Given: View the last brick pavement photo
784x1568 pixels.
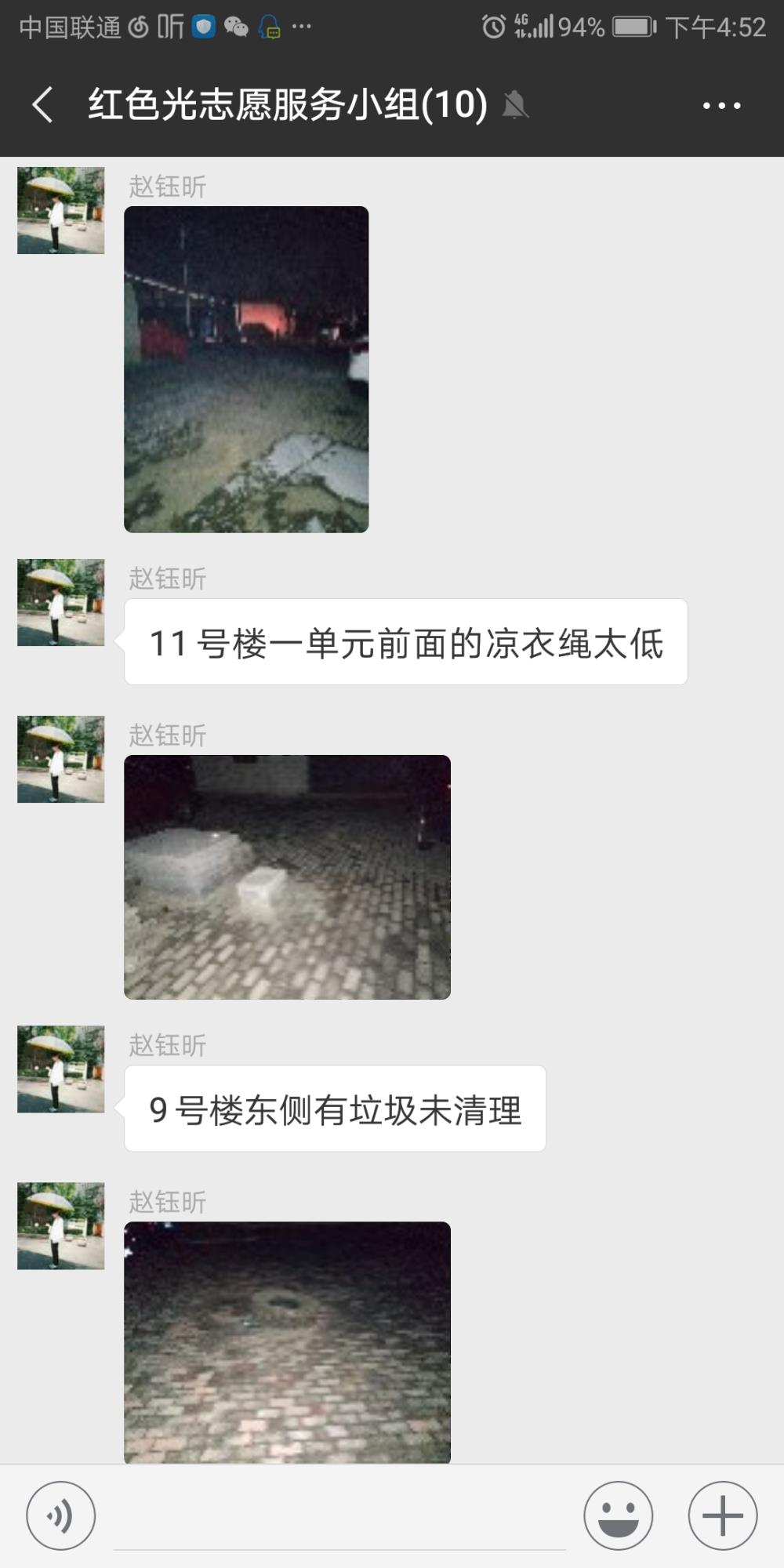Looking at the screenshot, I should [x=287, y=1342].
